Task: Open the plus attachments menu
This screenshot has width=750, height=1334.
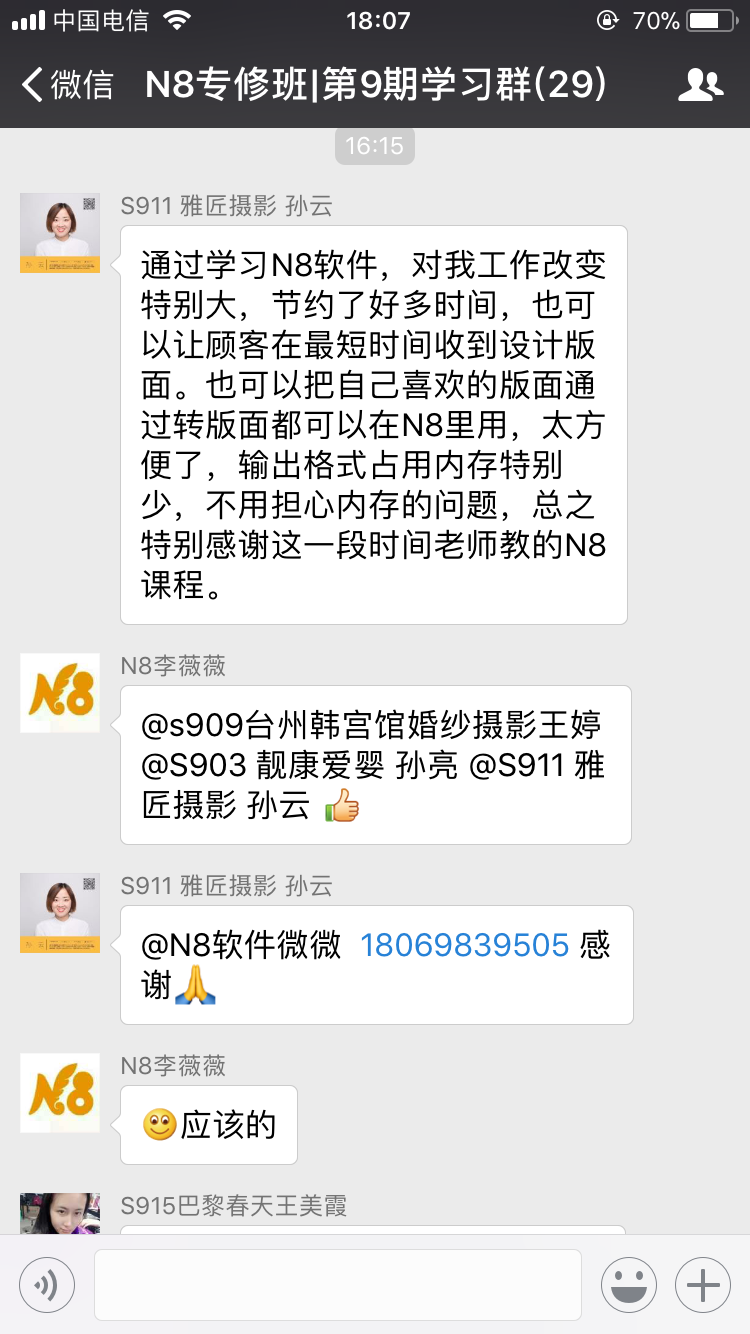Action: coord(703,1285)
